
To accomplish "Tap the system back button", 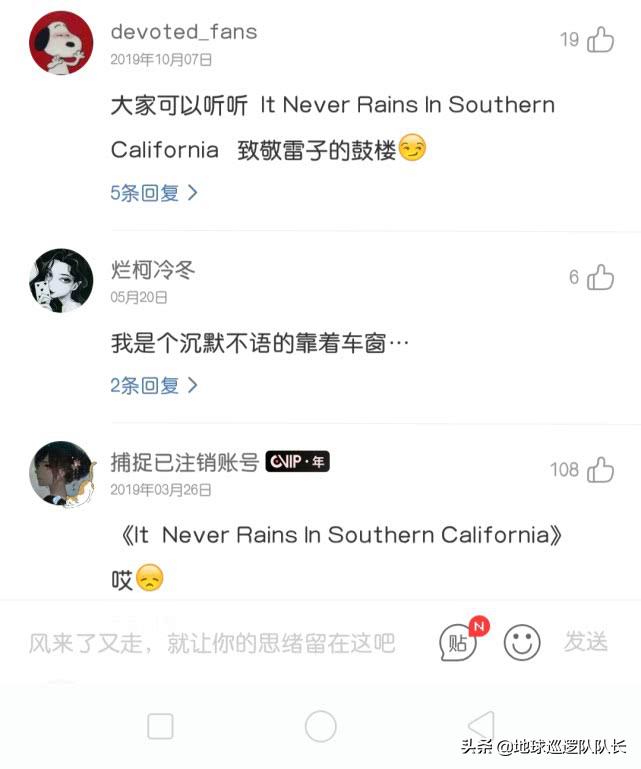I will tap(481, 726).
